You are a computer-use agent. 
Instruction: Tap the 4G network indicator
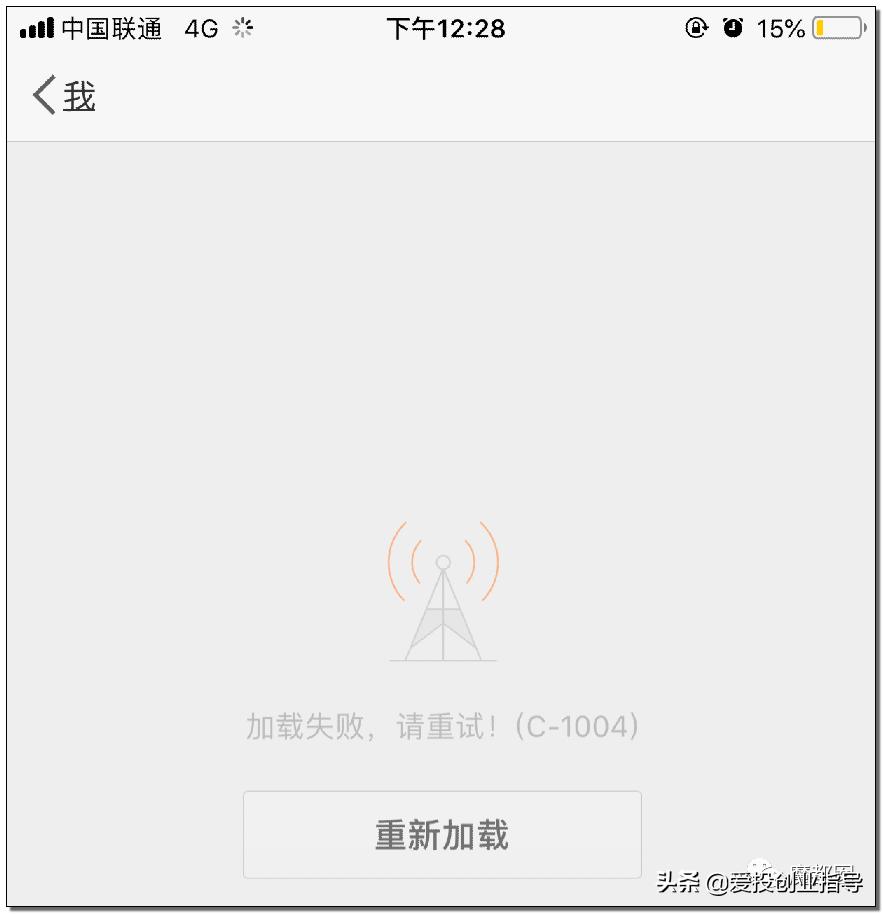201,28
